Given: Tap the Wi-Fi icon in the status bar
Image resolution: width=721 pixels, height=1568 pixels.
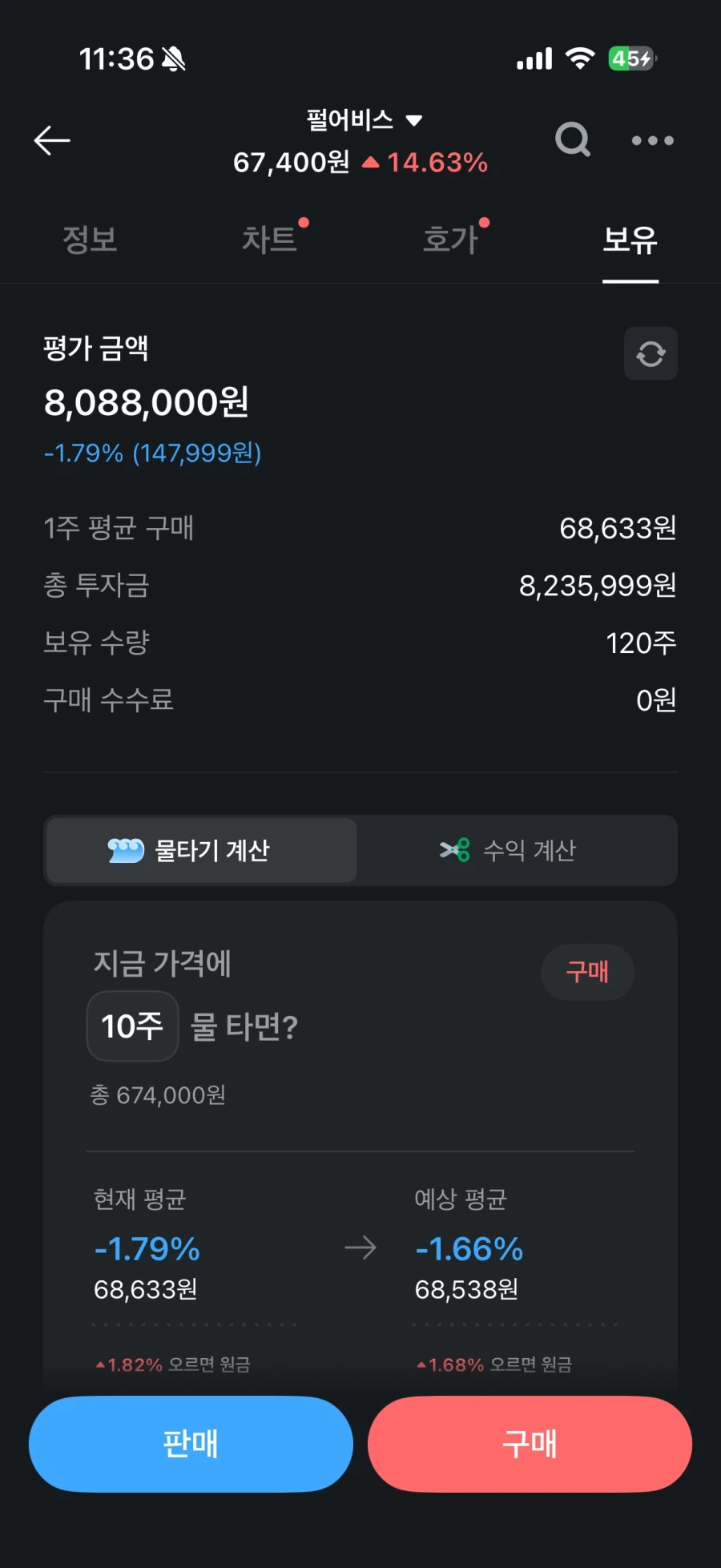Looking at the screenshot, I should click(x=581, y=58).
